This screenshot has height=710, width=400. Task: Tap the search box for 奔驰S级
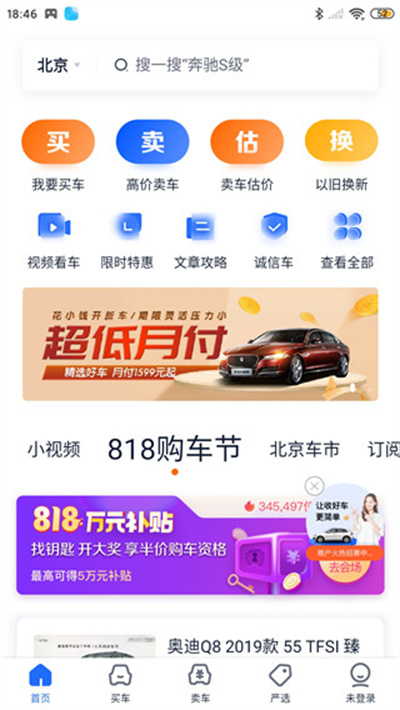pyautogui.click(x=236, y=66)
